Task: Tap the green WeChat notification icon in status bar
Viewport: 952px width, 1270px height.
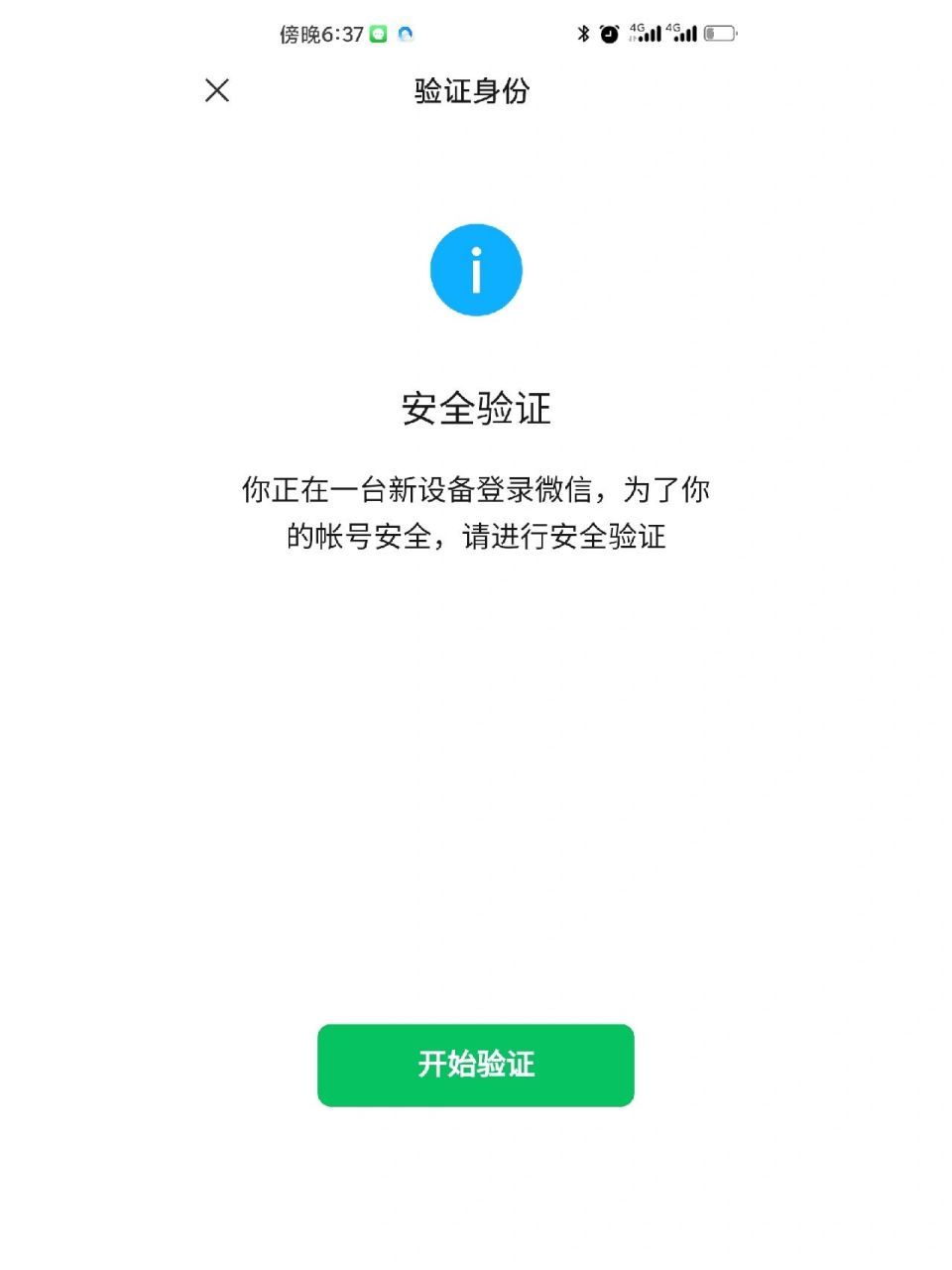Action: coord(378,33)
